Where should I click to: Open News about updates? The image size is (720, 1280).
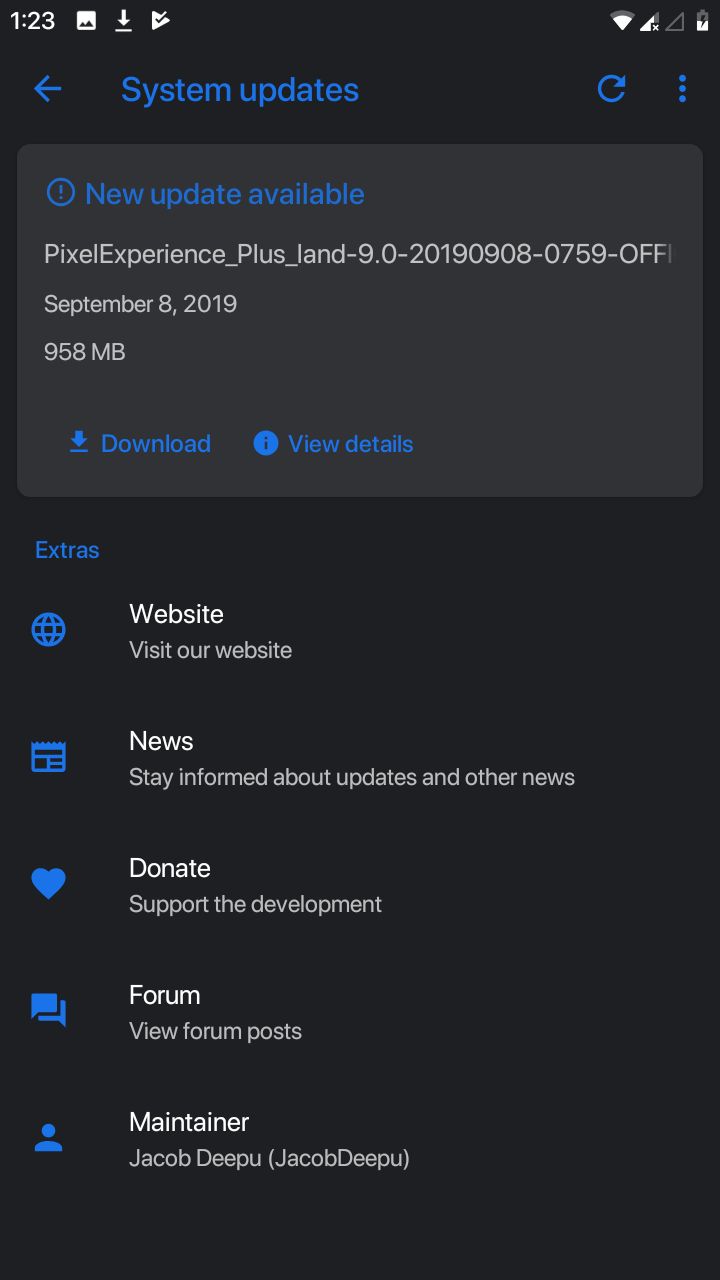tap(360, 758)
